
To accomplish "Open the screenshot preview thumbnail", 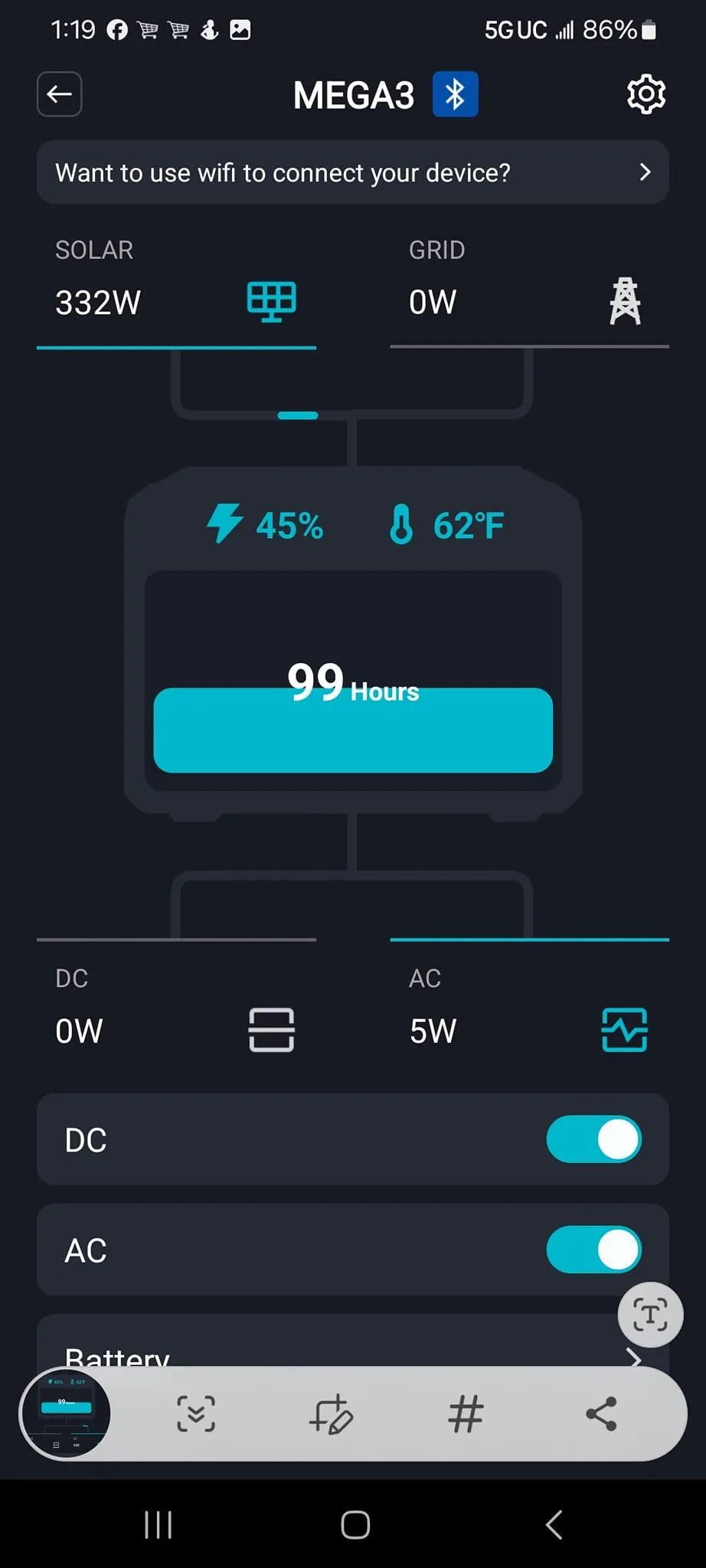I will click(x=65, y=1413).
